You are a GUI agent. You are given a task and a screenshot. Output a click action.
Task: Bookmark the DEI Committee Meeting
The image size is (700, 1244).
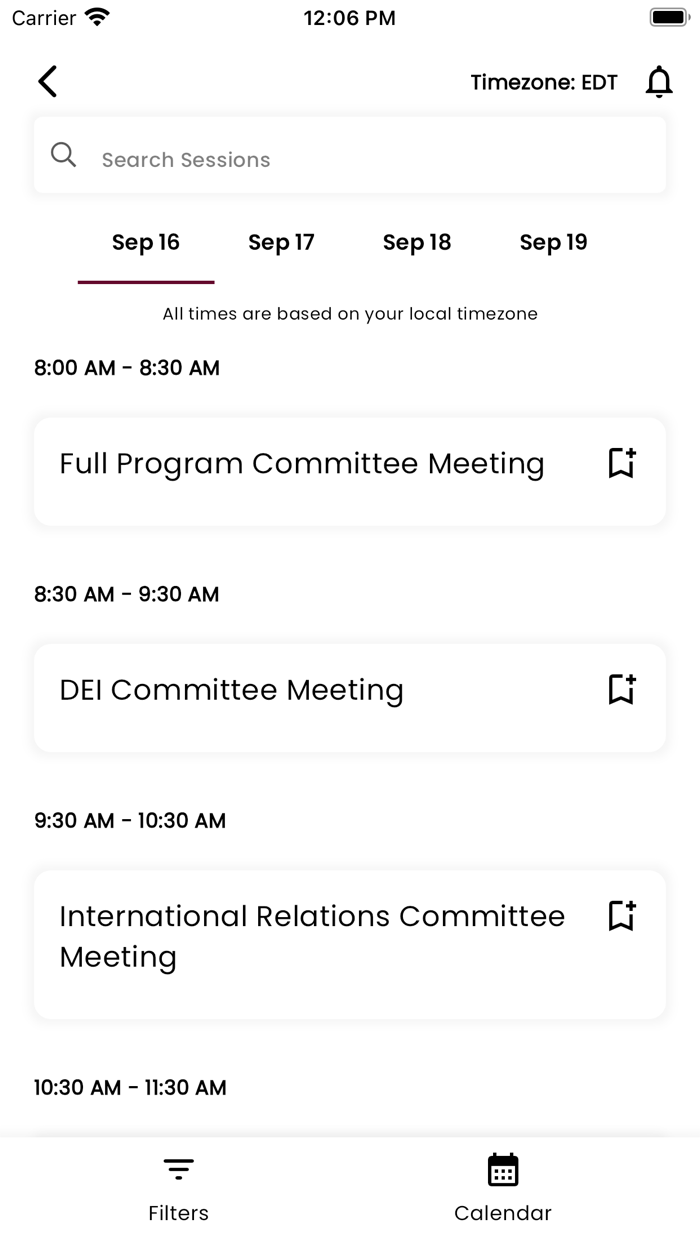[622, 689]
